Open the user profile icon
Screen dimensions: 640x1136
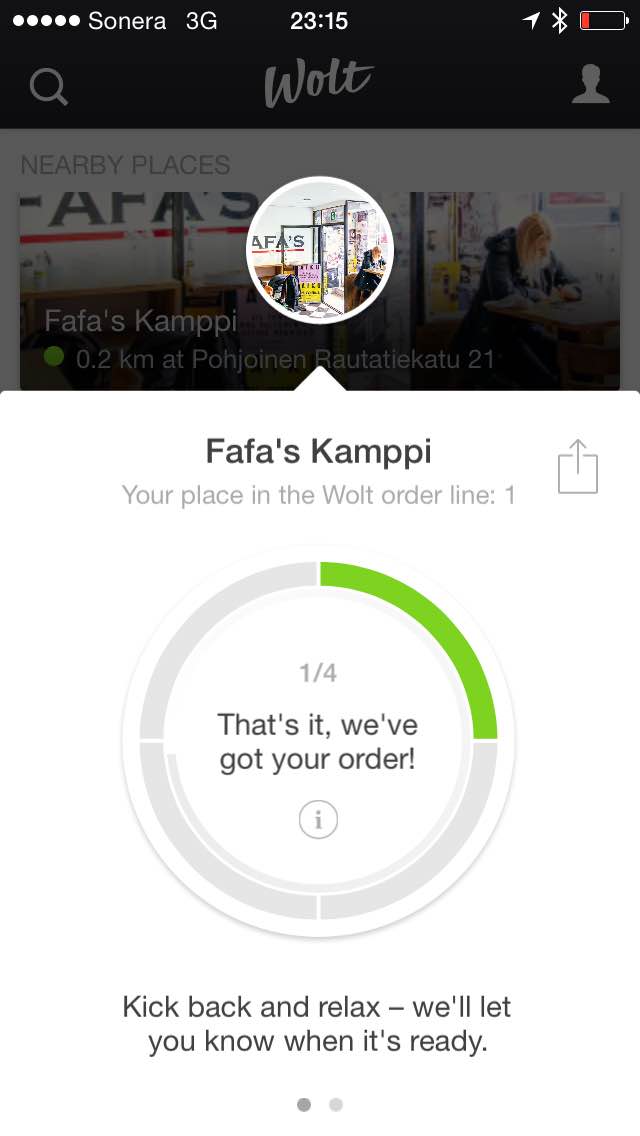click(590, 84)
